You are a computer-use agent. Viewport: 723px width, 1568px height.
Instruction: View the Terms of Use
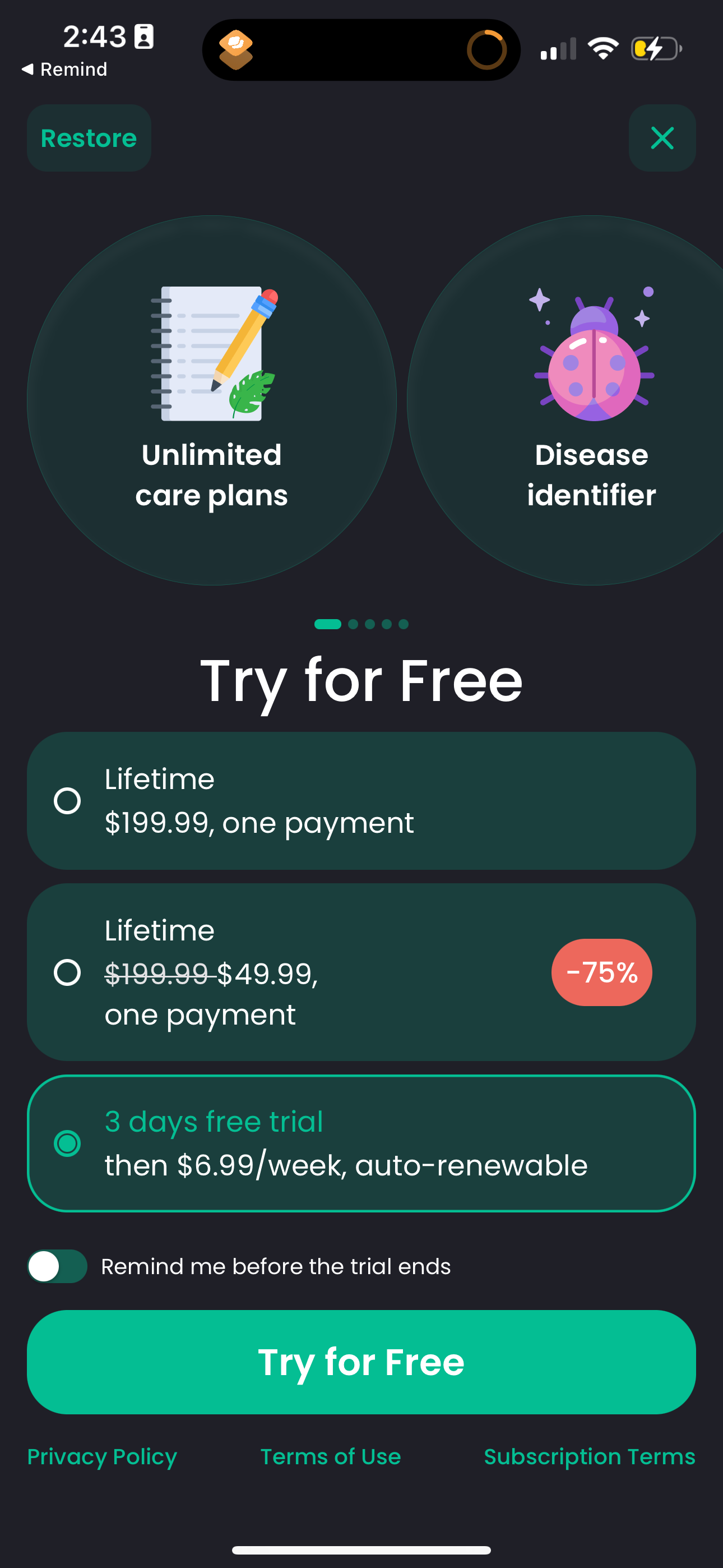click(331, 1456)
